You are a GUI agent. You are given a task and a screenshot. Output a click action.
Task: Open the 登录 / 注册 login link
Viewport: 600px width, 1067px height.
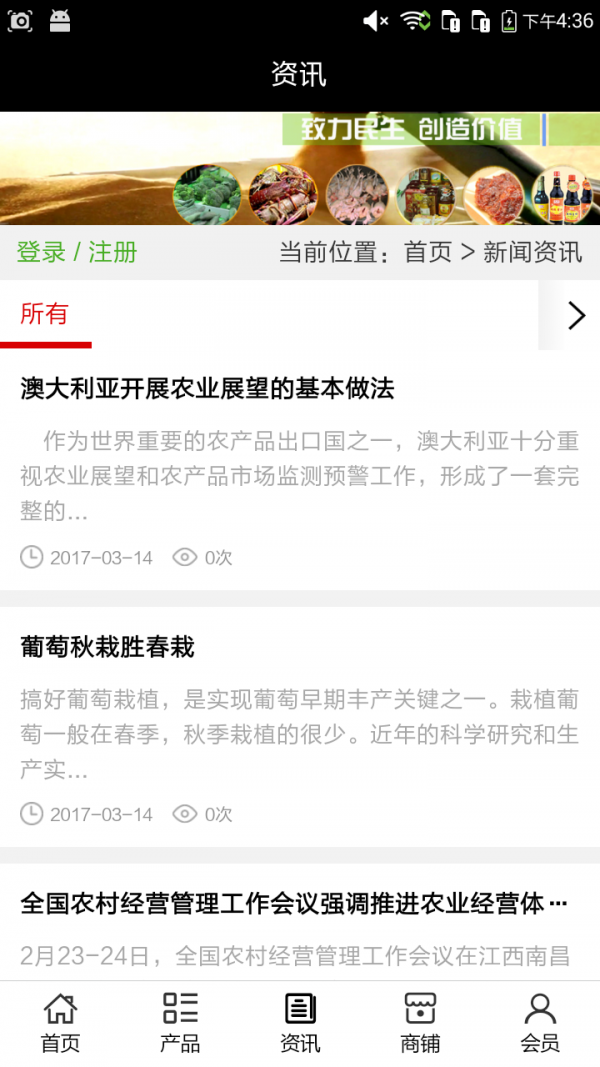[77, 252]
